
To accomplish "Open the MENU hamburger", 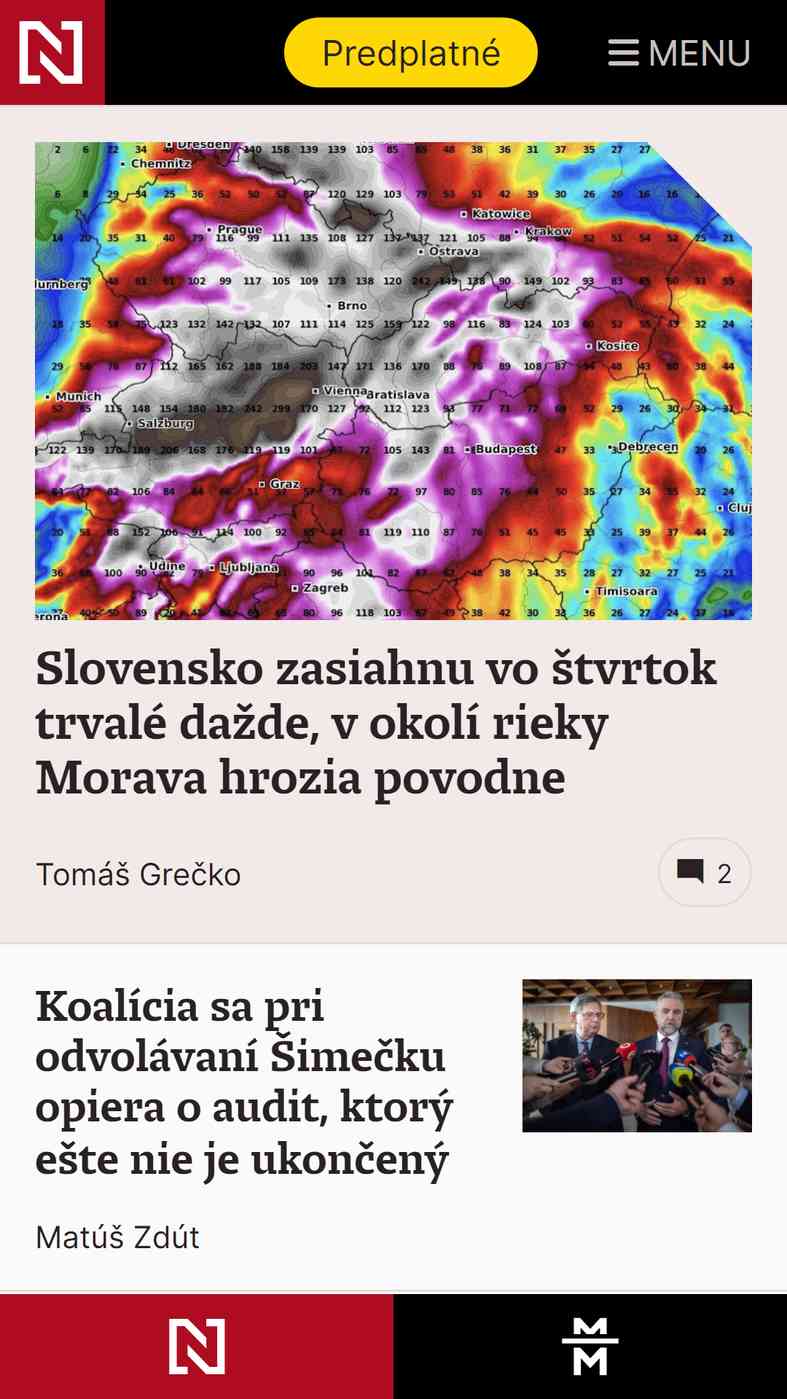I will coord(679,52).
